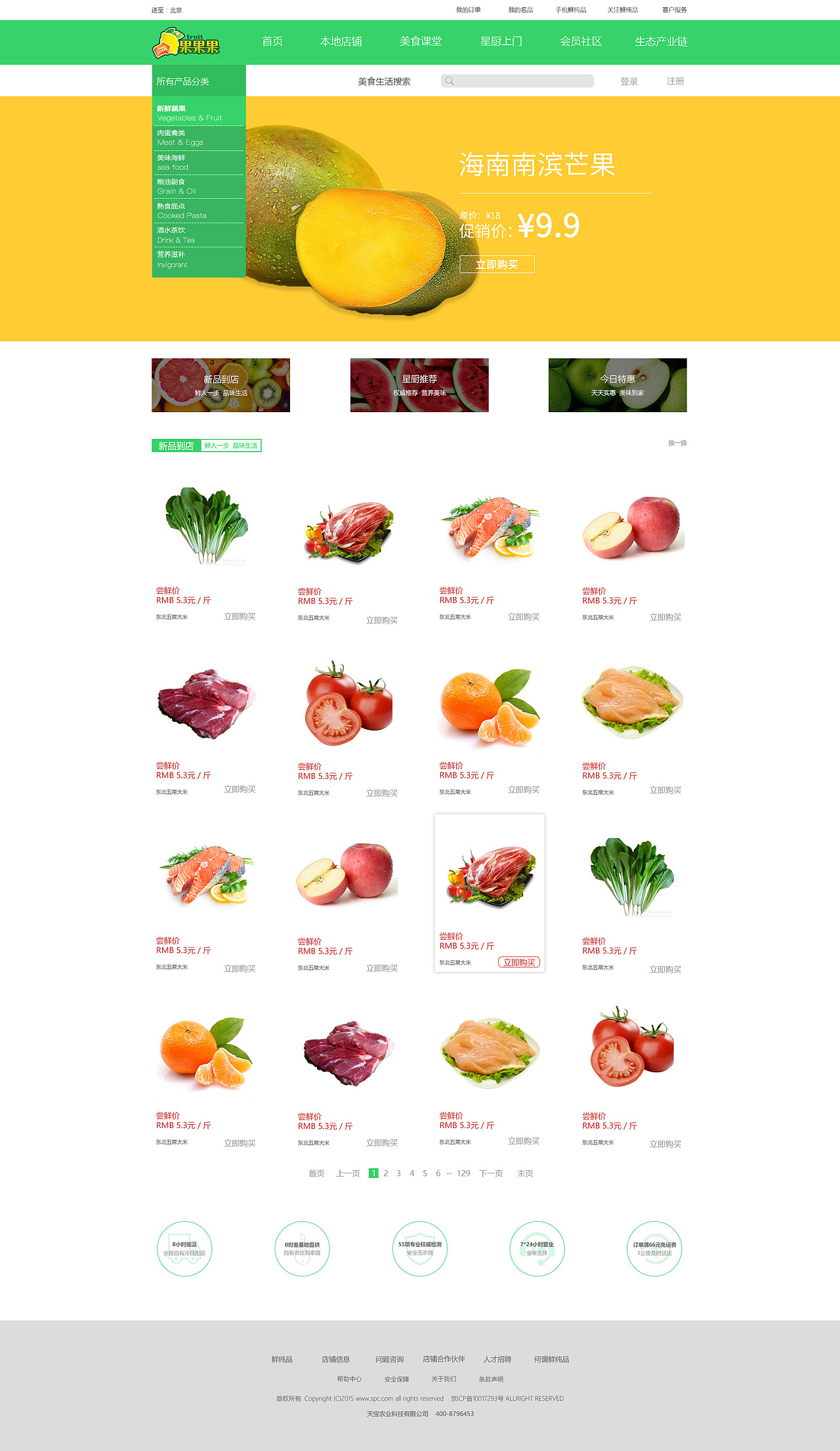Switch to 会员社区 page
This screenshot has width=840, height=1451.
click(x=581, y=41)
